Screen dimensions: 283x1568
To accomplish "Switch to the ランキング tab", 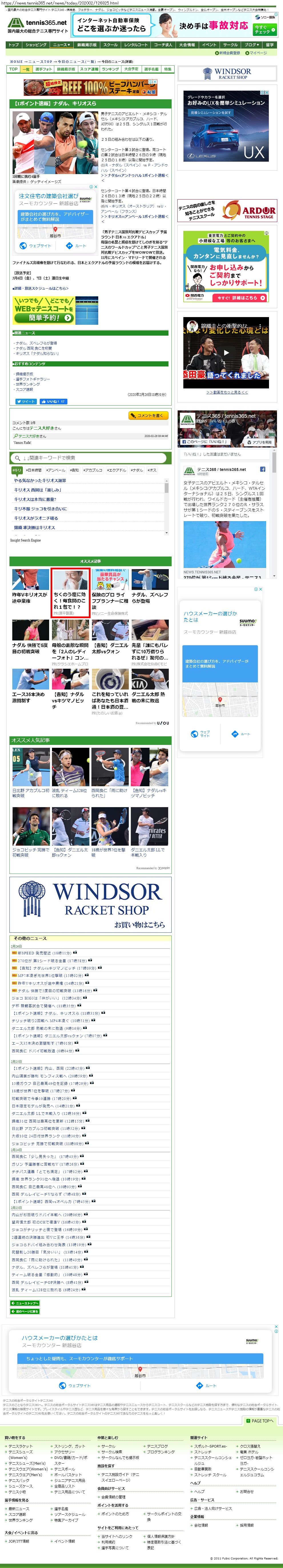I will click(110, 69).
